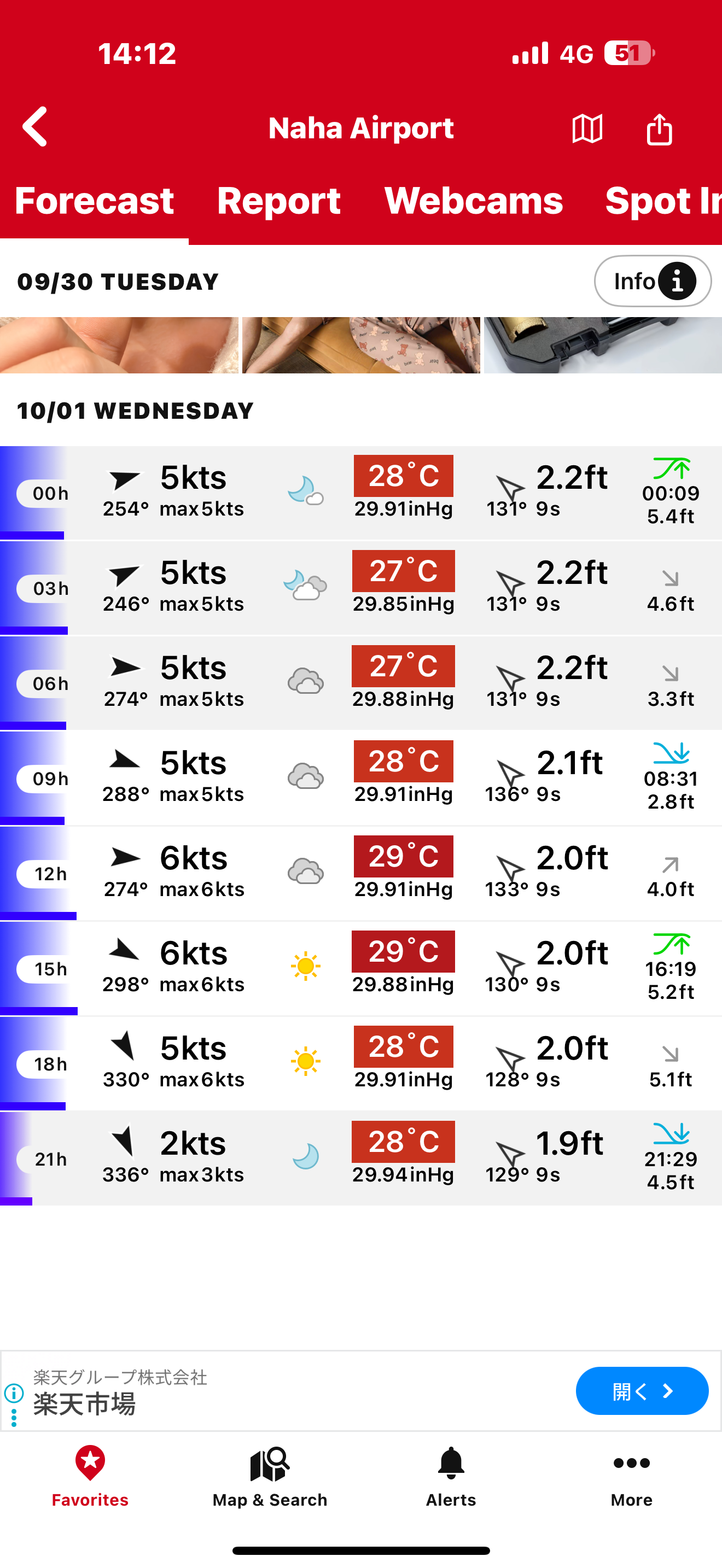
Task: Share Naha Airport forecast
Action: (659, 128)
